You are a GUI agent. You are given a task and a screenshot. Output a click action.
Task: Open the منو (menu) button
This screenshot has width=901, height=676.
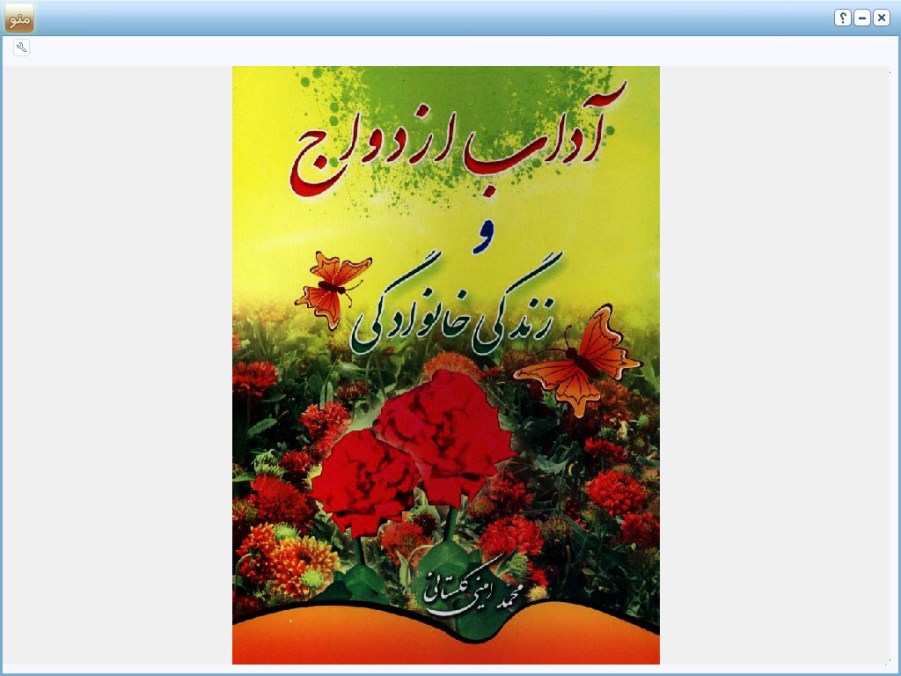(x=19, y=18)
